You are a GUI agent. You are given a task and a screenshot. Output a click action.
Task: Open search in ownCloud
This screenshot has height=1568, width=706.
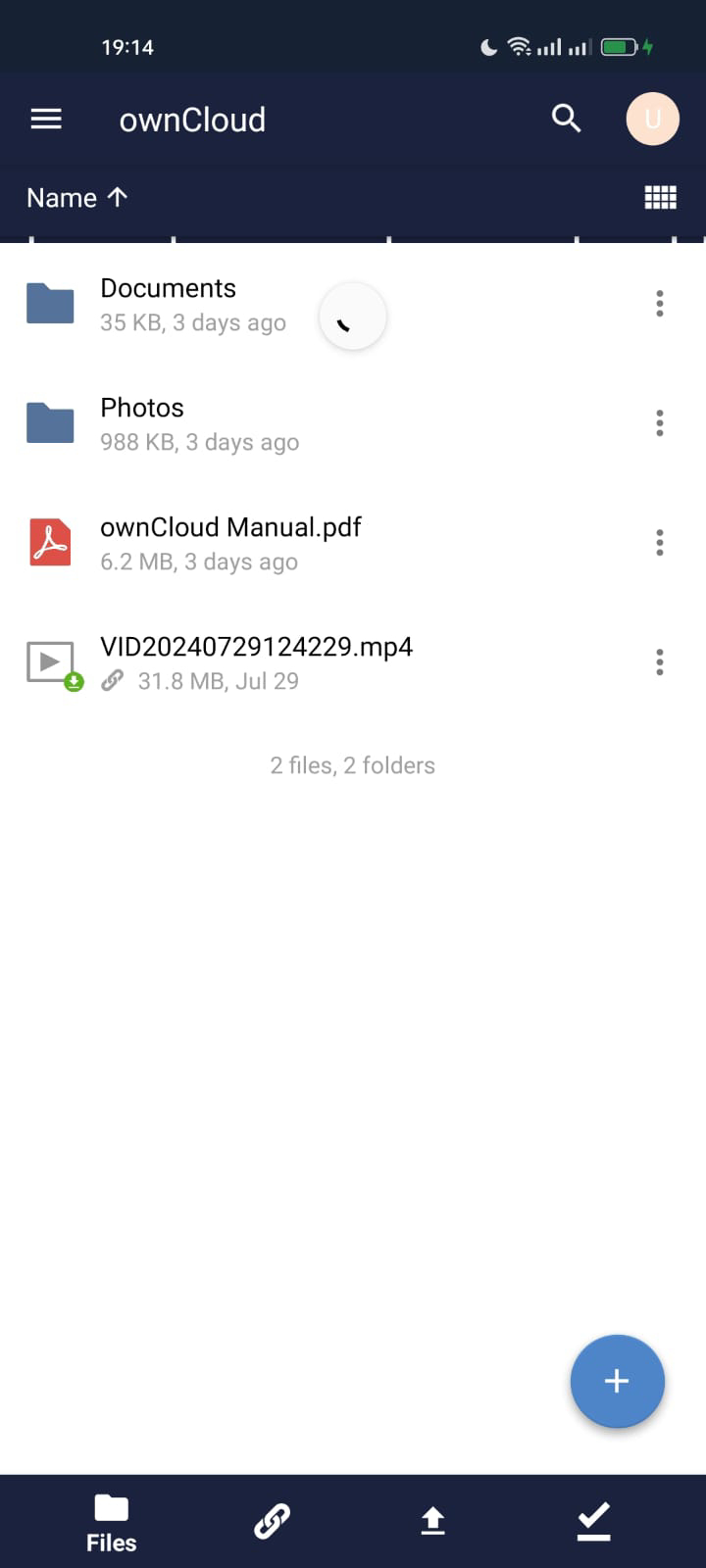coord(566,120)
